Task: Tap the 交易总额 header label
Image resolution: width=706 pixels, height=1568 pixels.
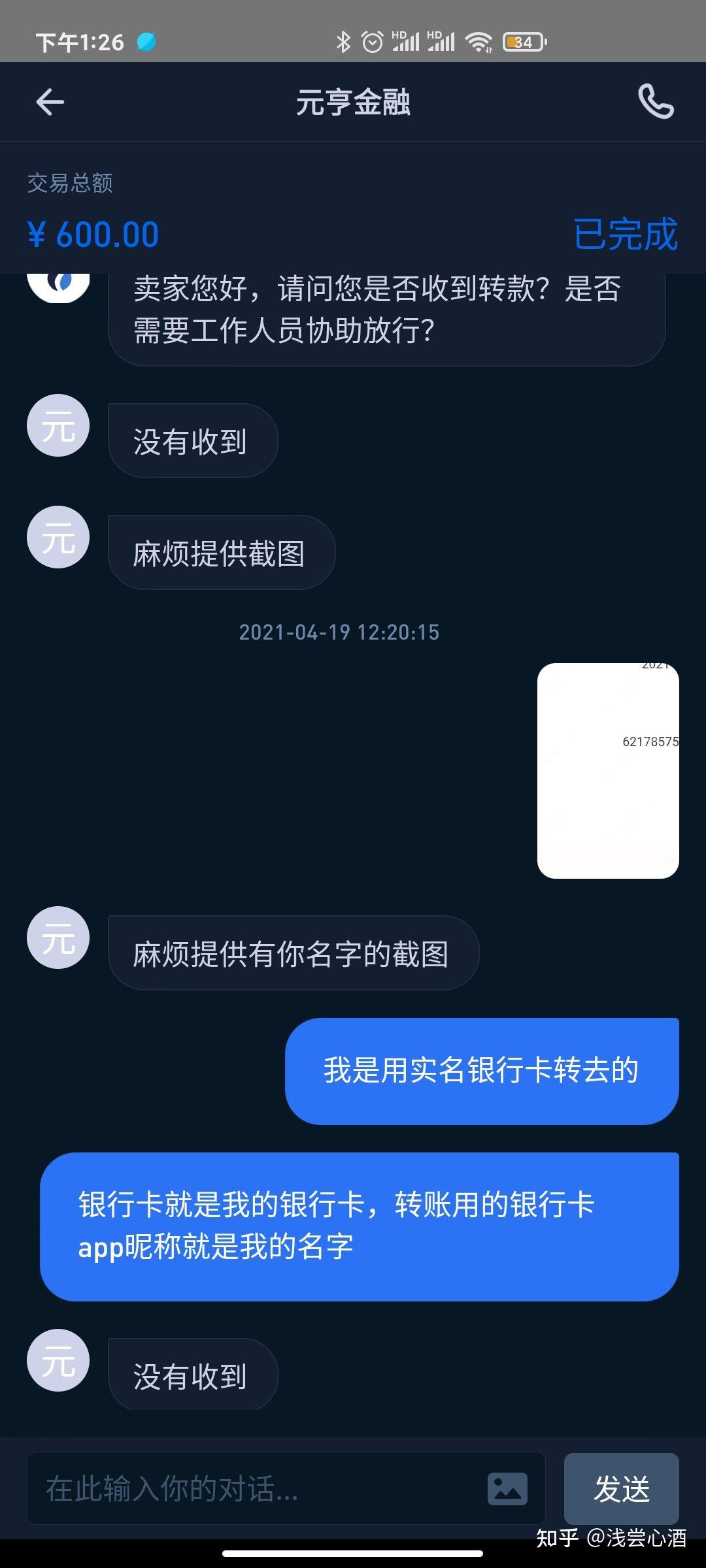Action: (71, 185)
